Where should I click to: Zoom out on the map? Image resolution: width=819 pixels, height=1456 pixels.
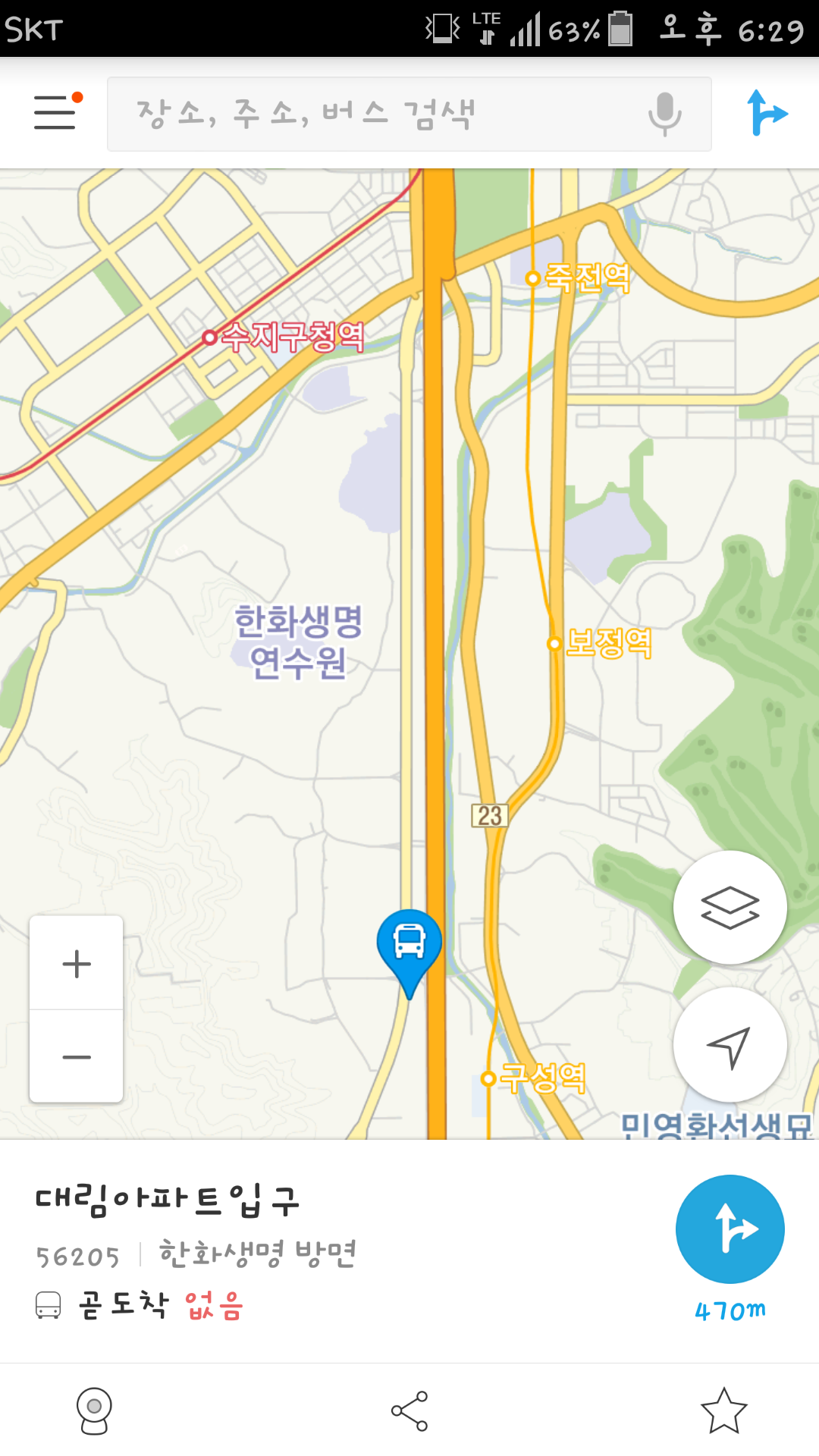click(77, 1056)
